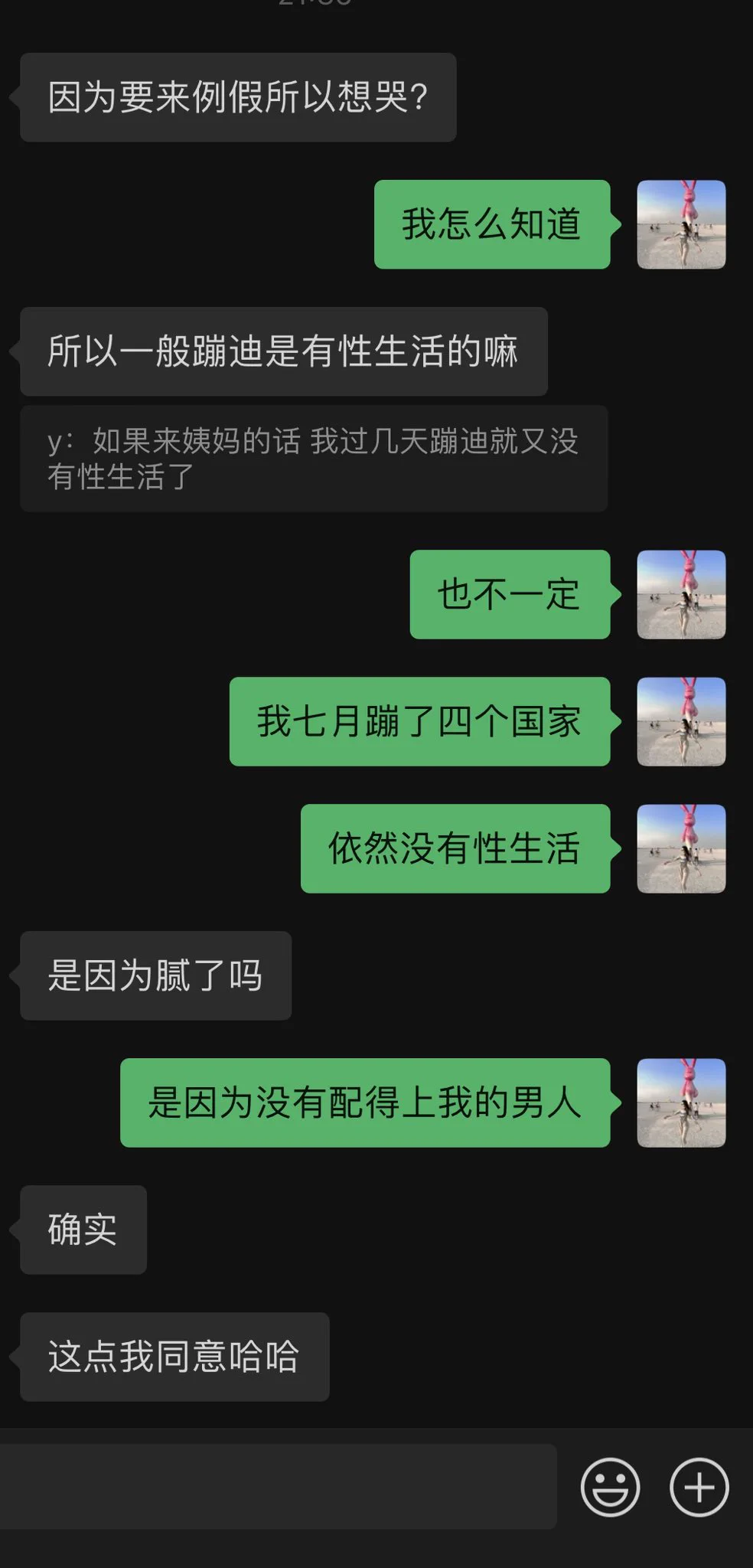Open profile from avatar beside 依然没有性生活
The height and width of the screenshot is (1568, 753).
pos(681,848)
